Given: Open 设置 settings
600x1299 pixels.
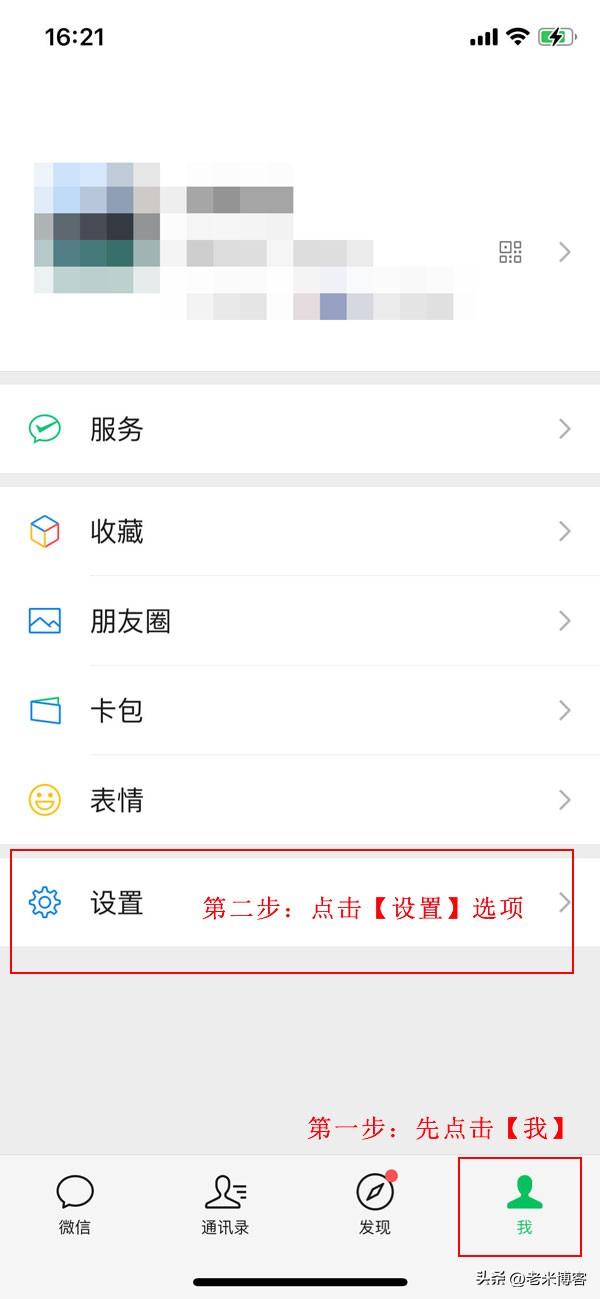Looking at the screenshot, I should [118, 903].
